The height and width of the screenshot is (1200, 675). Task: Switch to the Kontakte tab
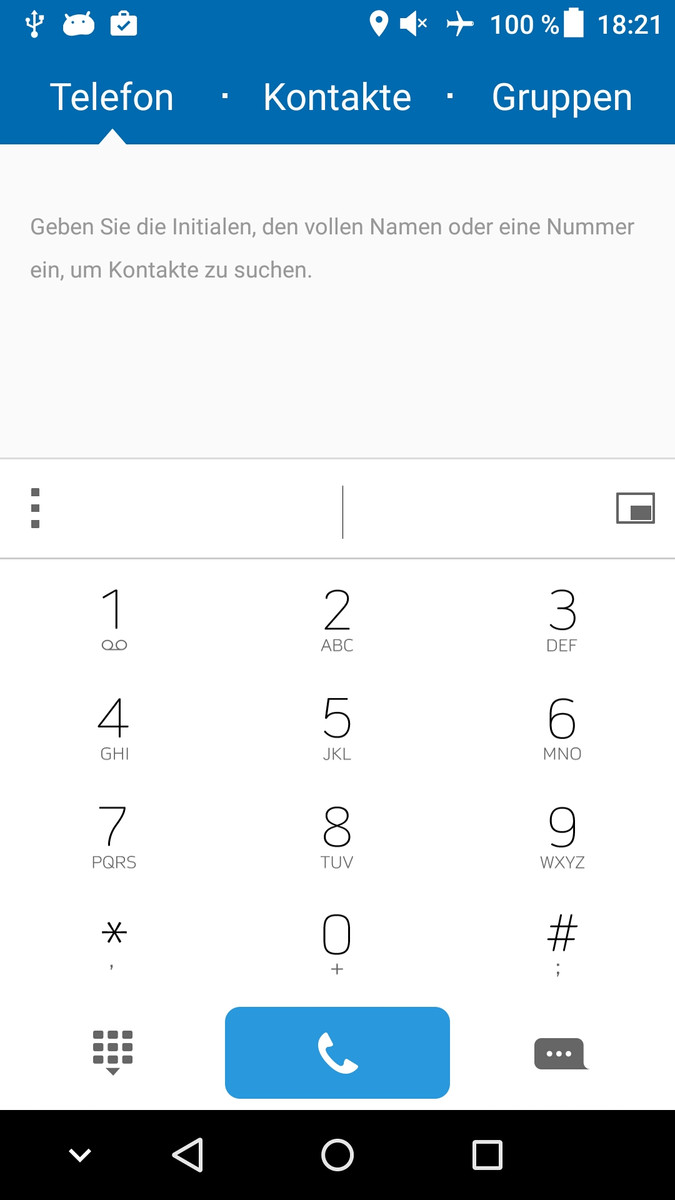pos(337,97)
